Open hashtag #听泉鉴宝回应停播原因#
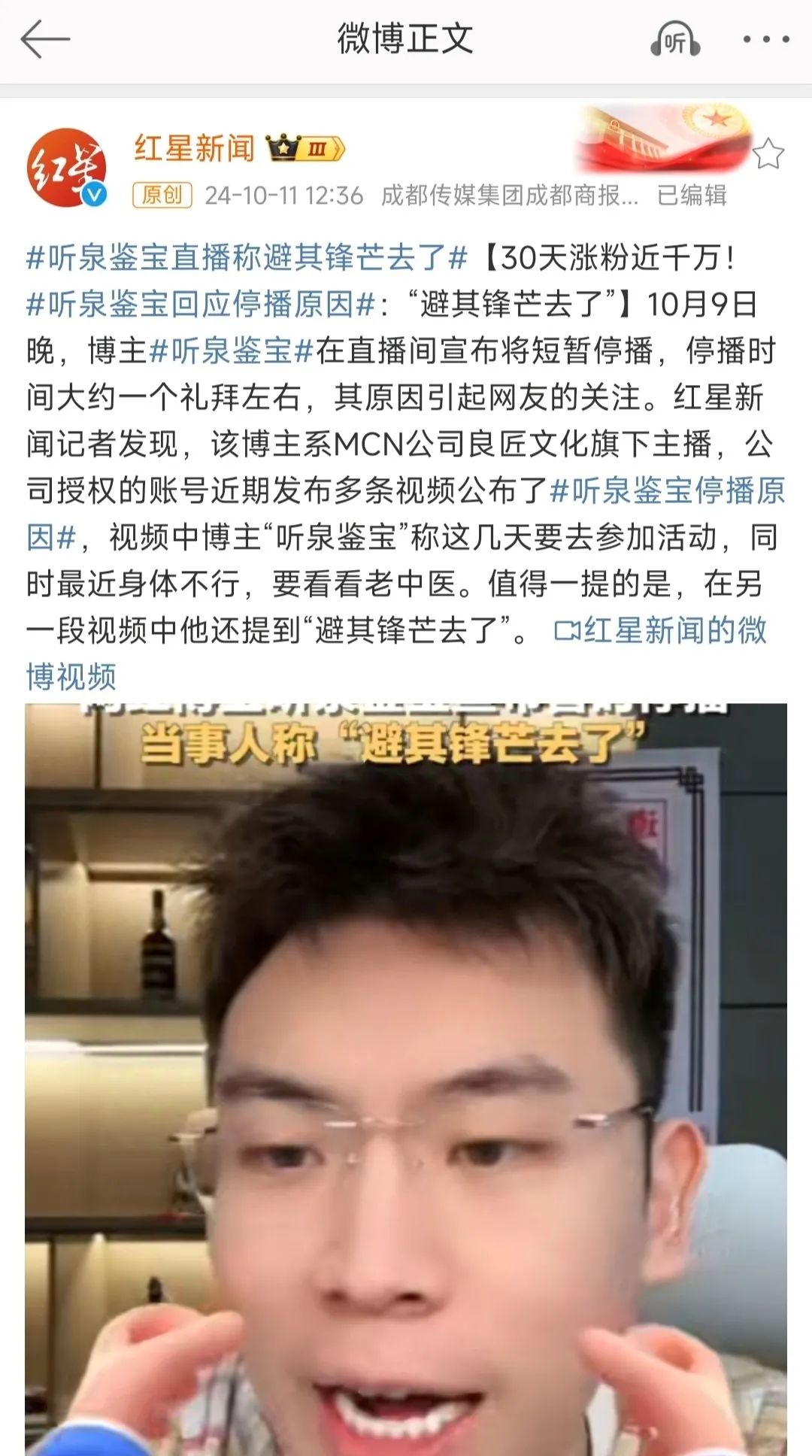 pos(200,305)
